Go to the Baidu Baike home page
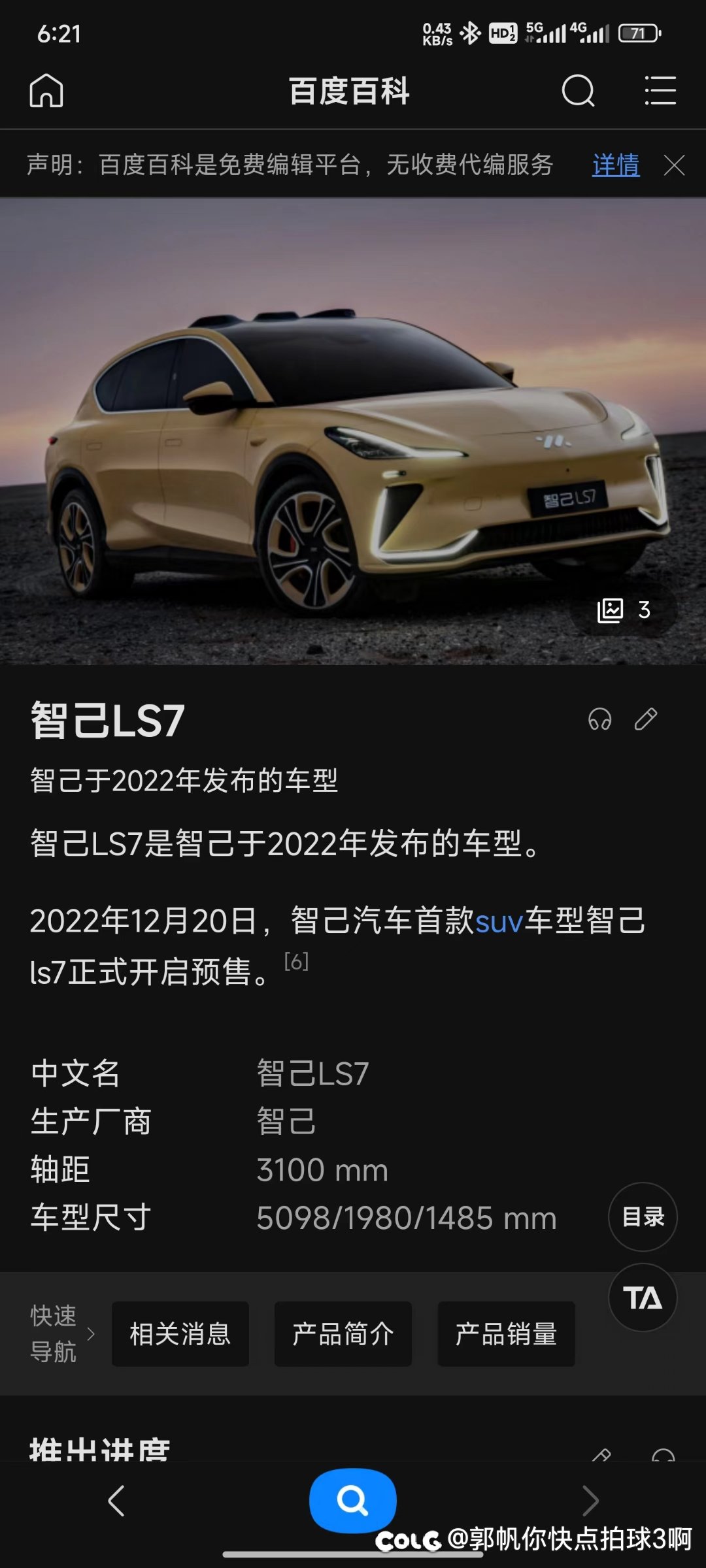 point(46,90)
